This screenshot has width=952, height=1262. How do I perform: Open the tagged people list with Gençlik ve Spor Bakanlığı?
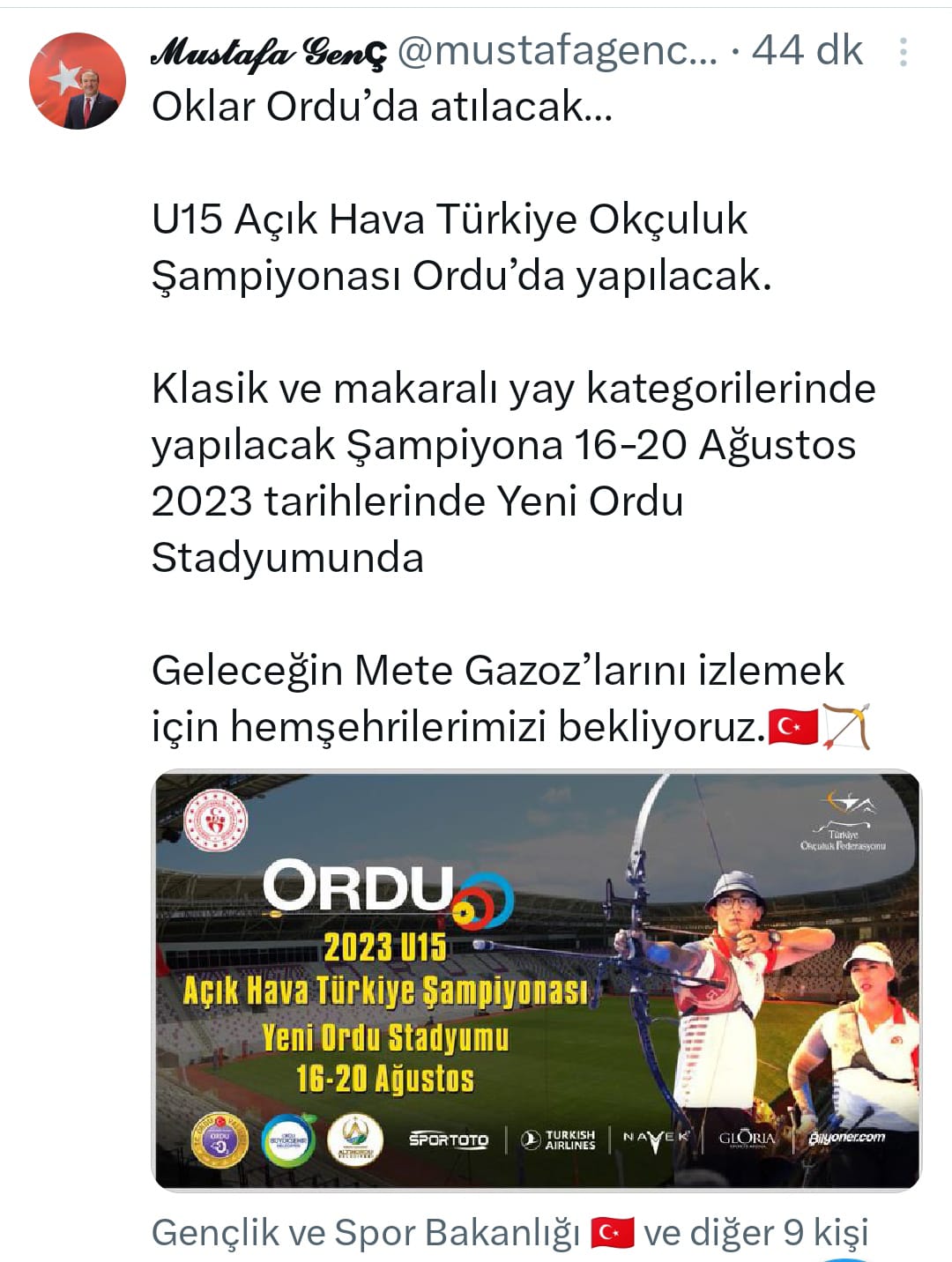(509, 1232)
